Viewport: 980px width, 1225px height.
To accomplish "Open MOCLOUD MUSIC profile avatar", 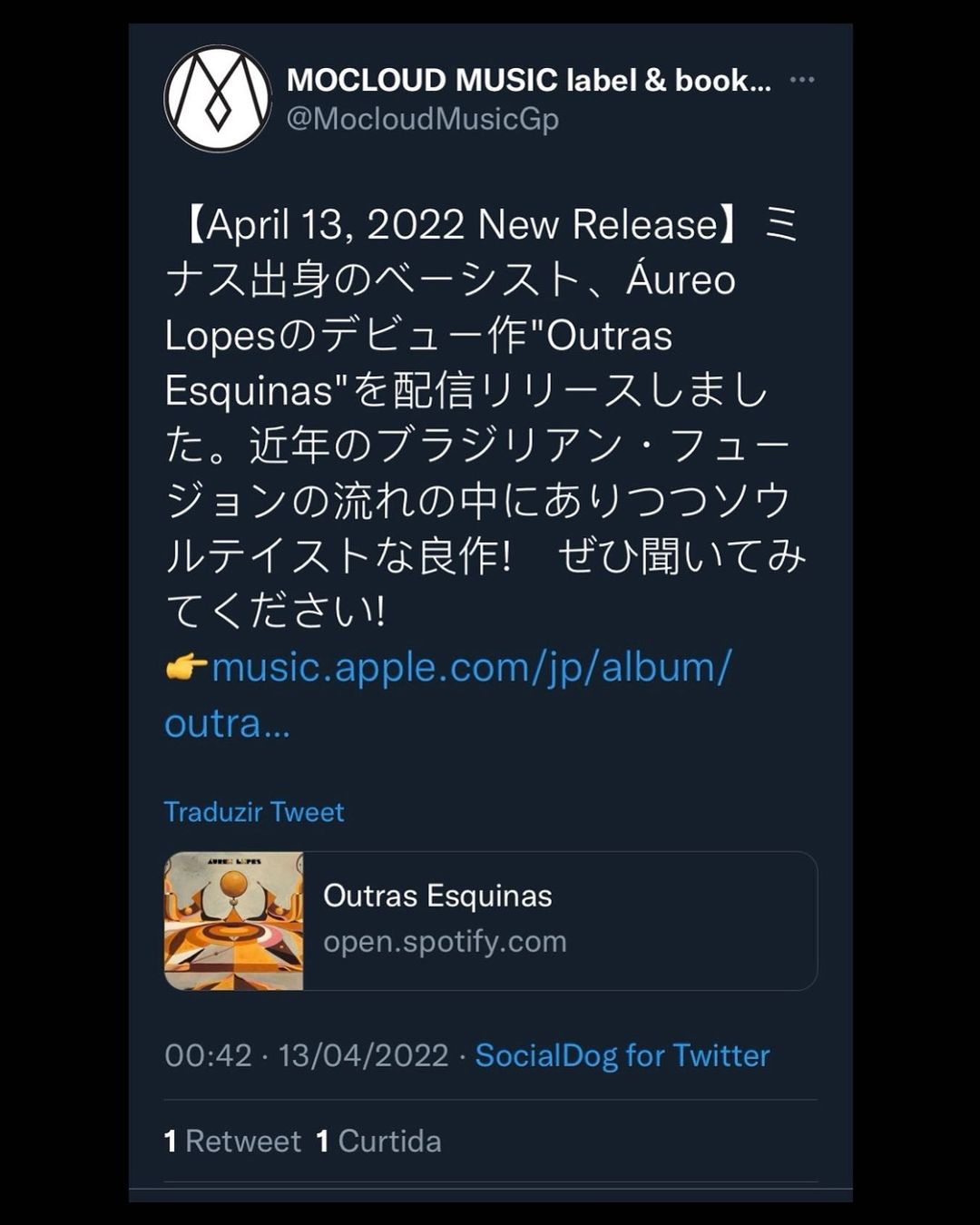I will point(218,99).
